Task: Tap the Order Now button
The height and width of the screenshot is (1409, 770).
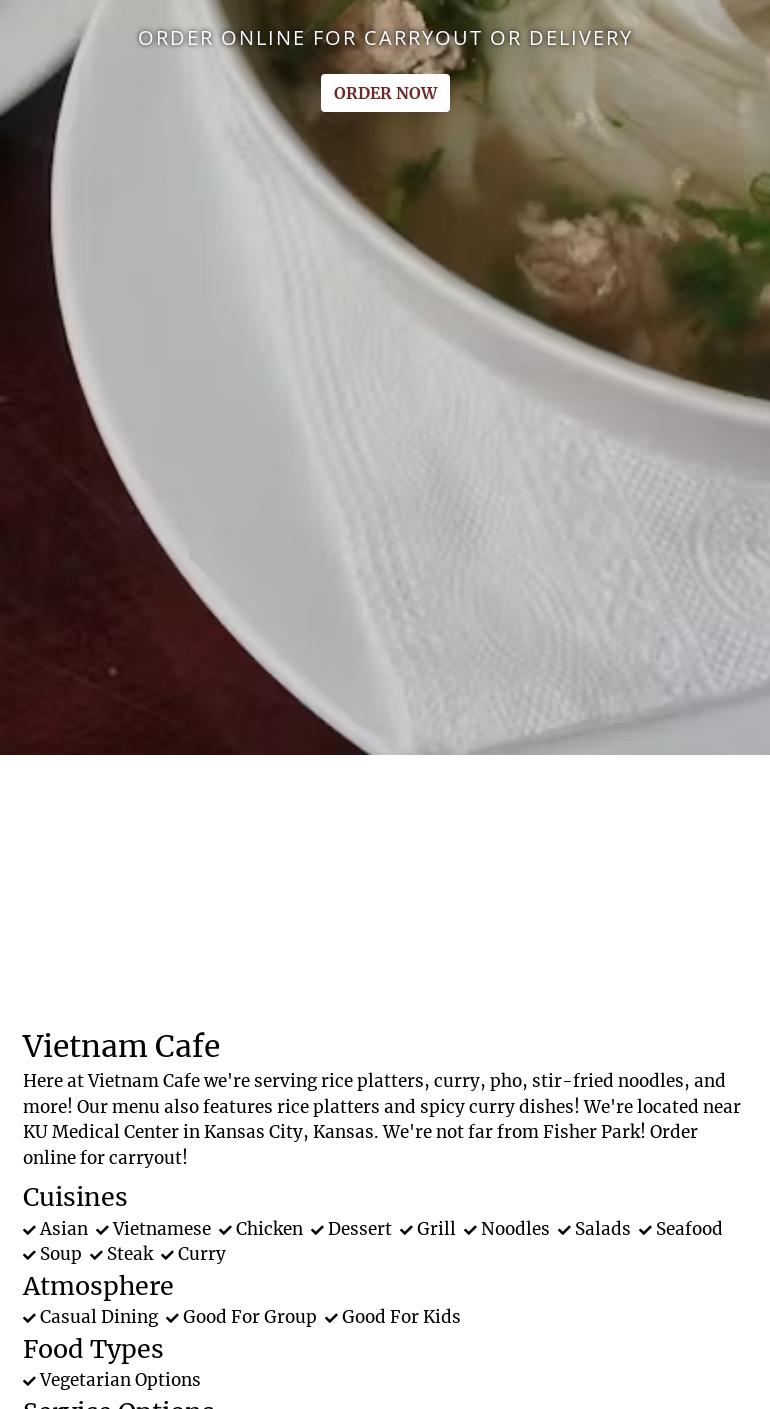Action: pos(385,93)
